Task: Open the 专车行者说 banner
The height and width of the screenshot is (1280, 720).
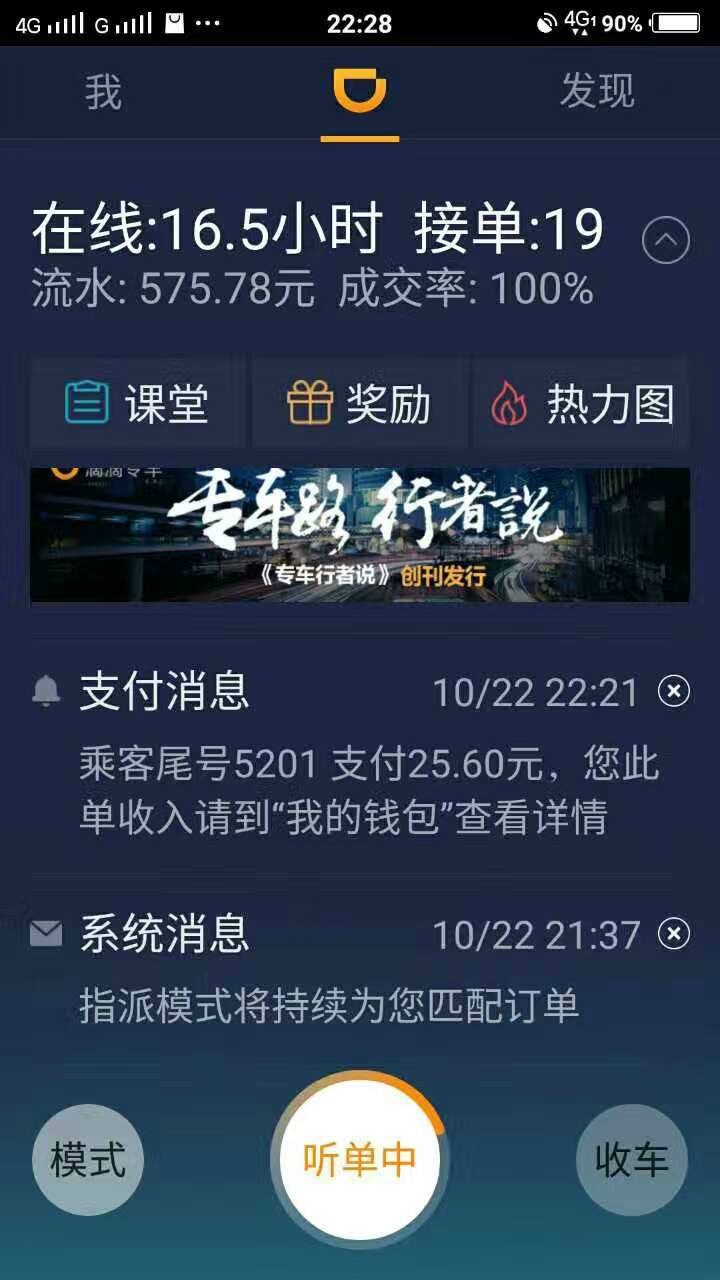Action: tap(360, 535)
